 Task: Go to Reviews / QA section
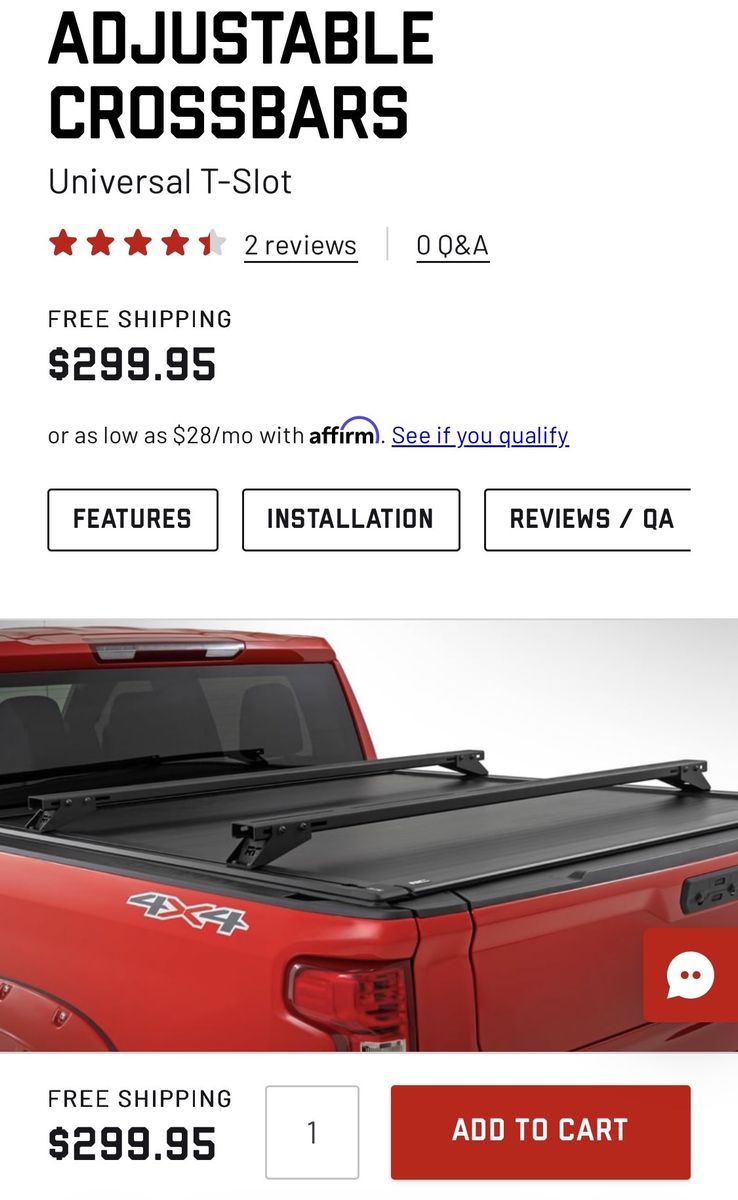[x=590, y=520]
